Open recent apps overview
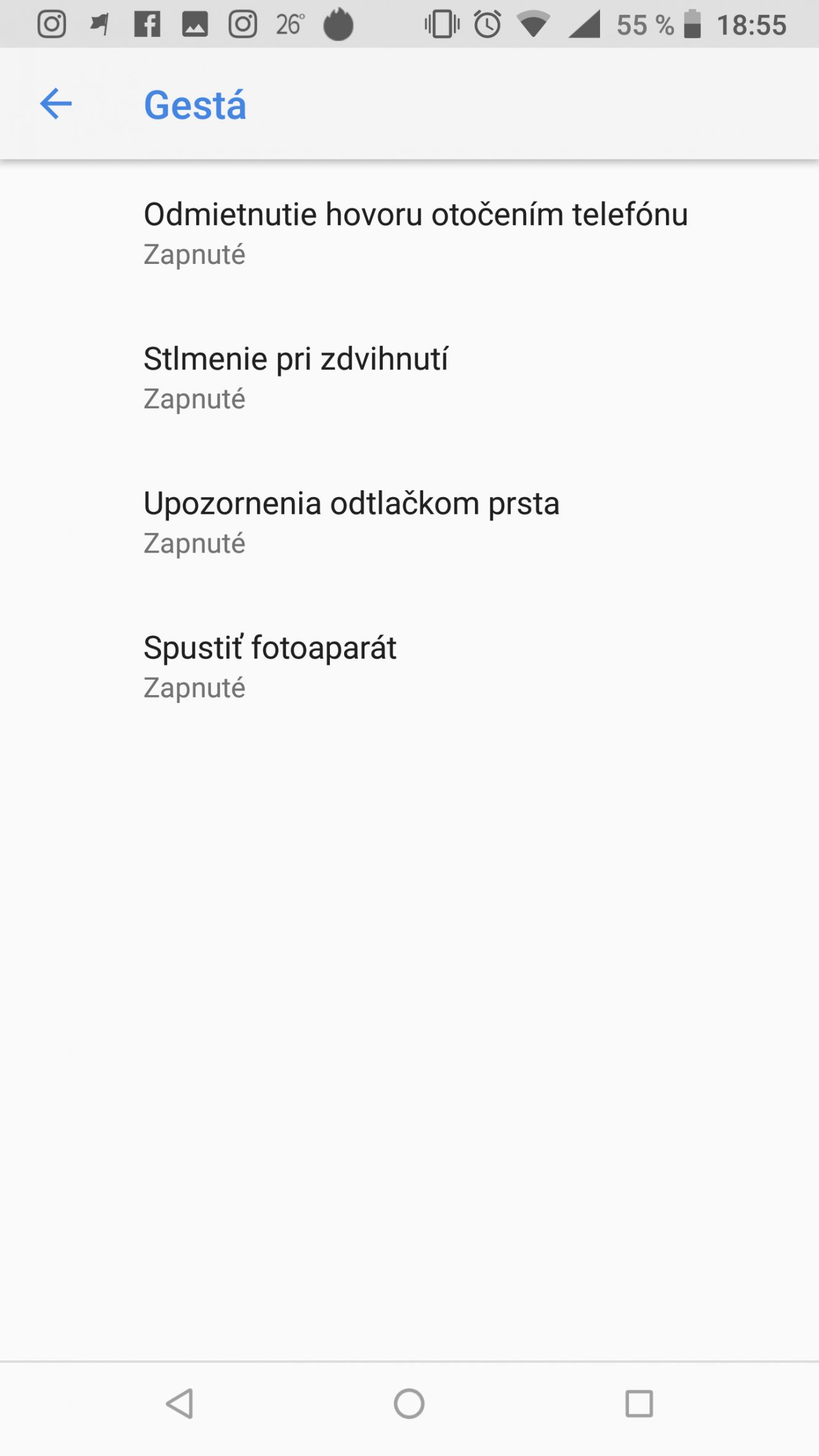This screenshot has width=819, height=1456. pos(639,1404)
